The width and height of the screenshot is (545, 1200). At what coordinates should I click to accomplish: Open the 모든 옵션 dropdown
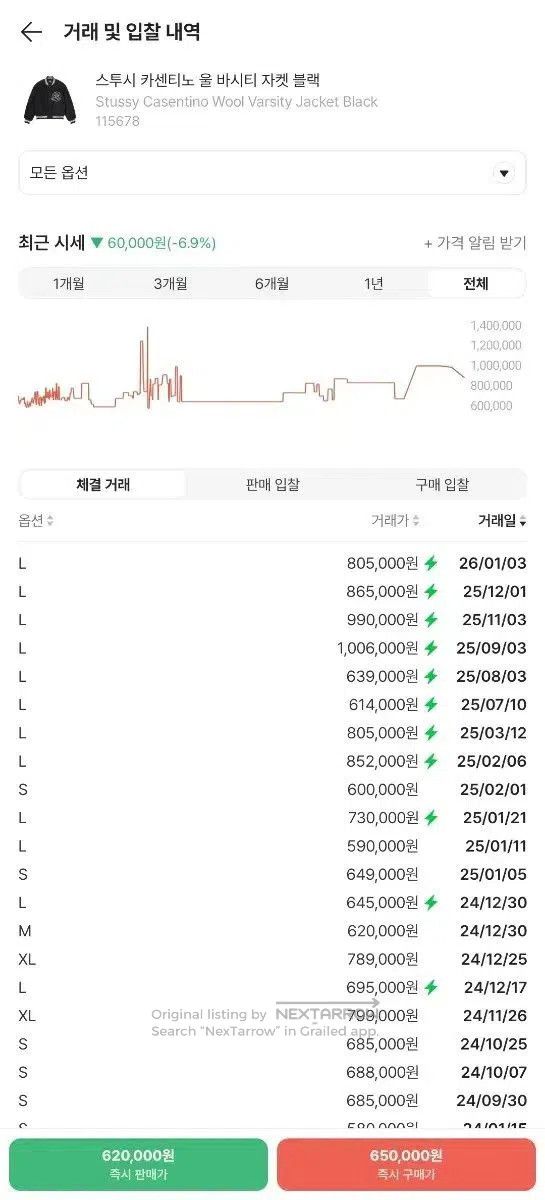[272, 173]
